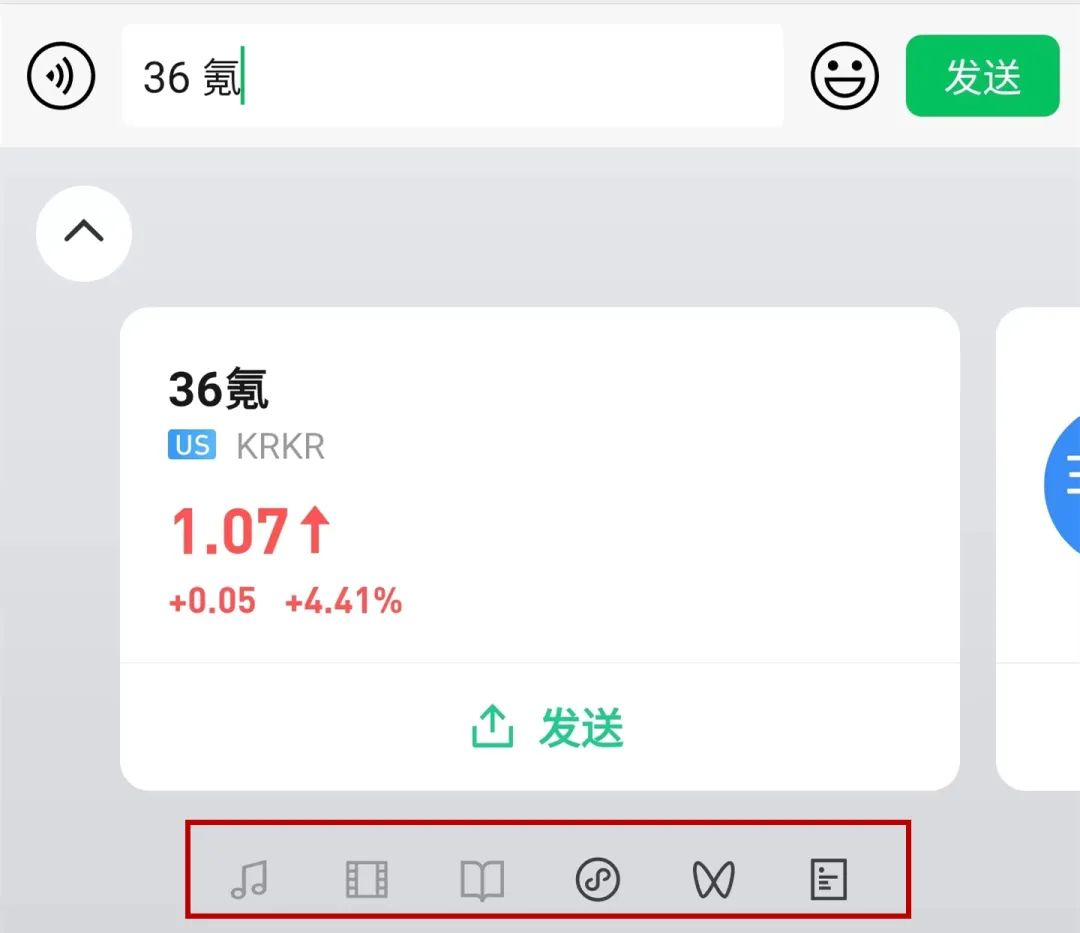Switch to the book search category
This screenshot has width=1080, height=933.
[x=482, y=880]
